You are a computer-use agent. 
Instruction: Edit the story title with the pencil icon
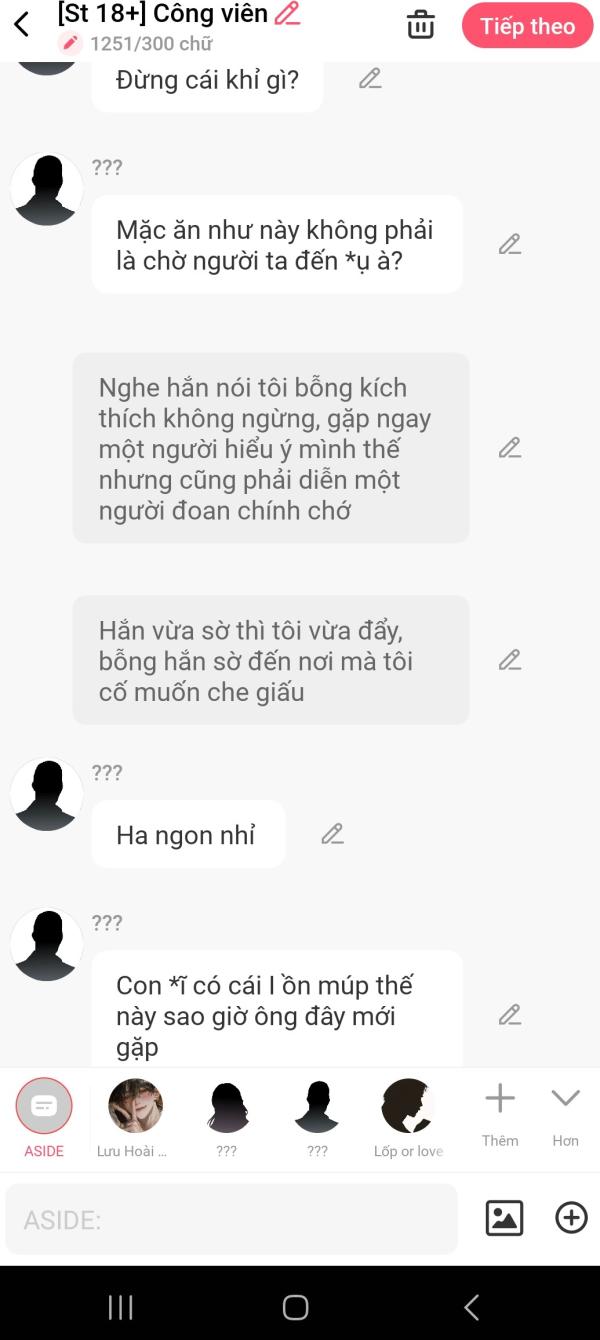click(287, 14)
